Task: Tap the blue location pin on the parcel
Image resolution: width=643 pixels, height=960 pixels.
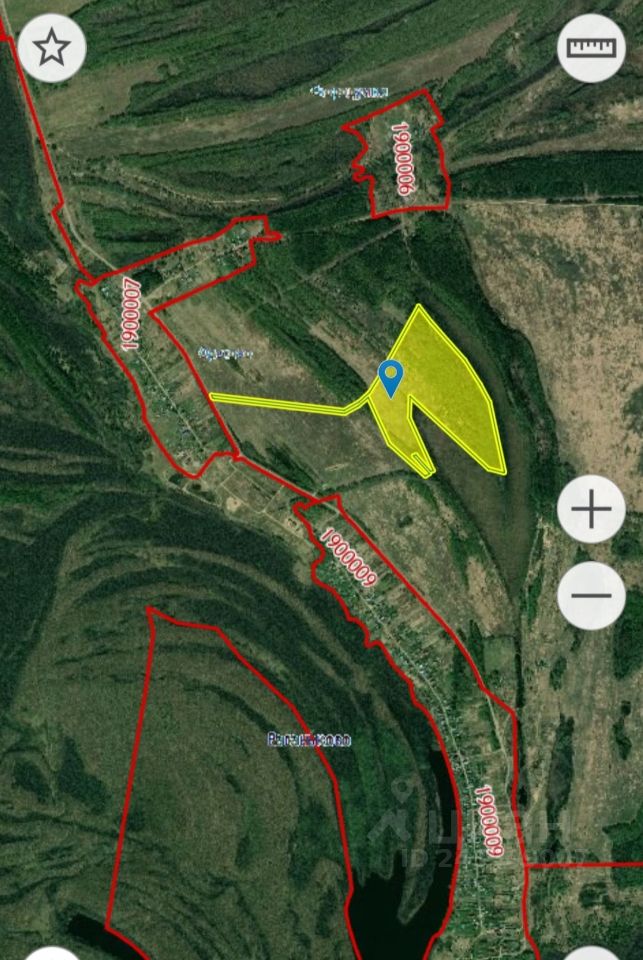Action: [x=391, y=377]
